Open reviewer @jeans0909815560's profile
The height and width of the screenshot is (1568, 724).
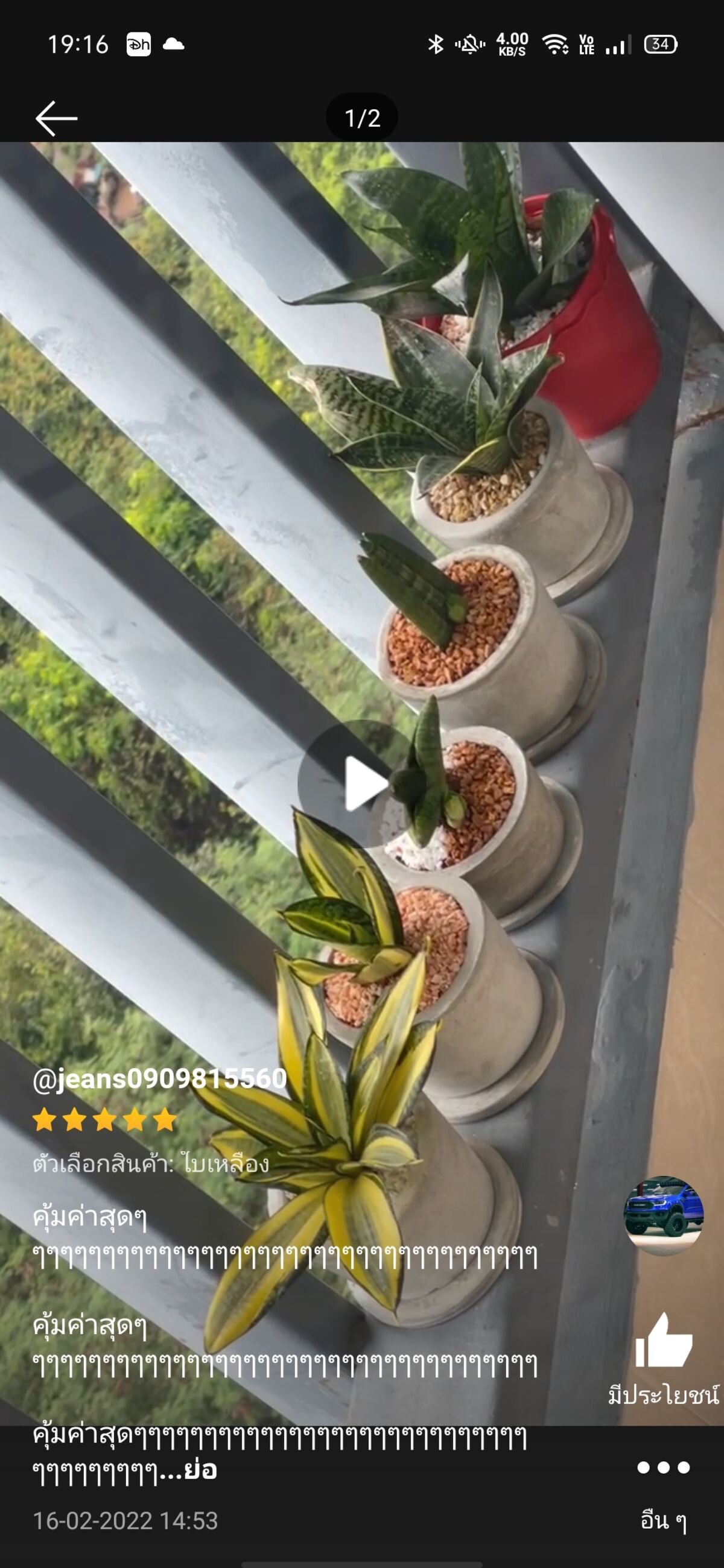pos(159,1079)
